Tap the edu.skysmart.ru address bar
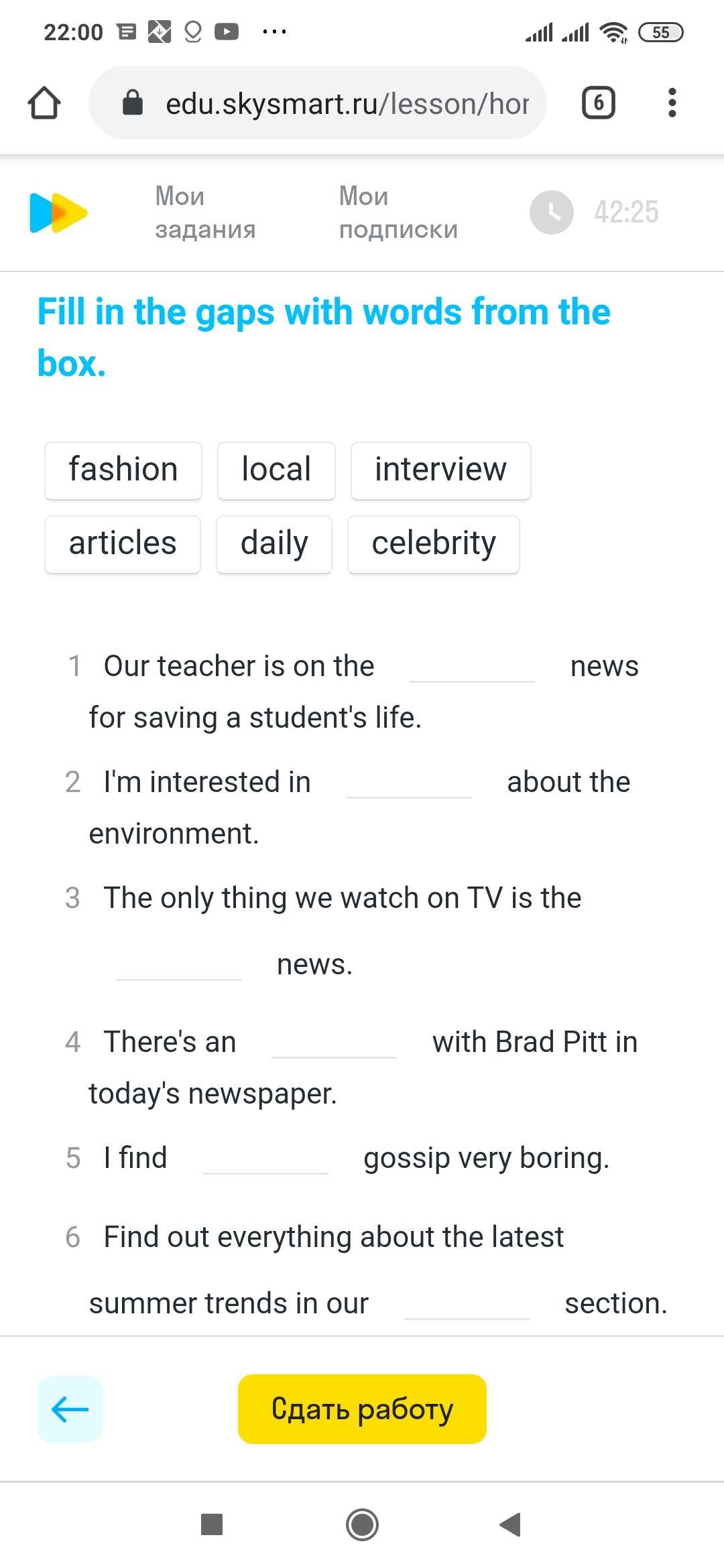The image size is (724, 1568). pyautogui.click(x=317, y=103)
